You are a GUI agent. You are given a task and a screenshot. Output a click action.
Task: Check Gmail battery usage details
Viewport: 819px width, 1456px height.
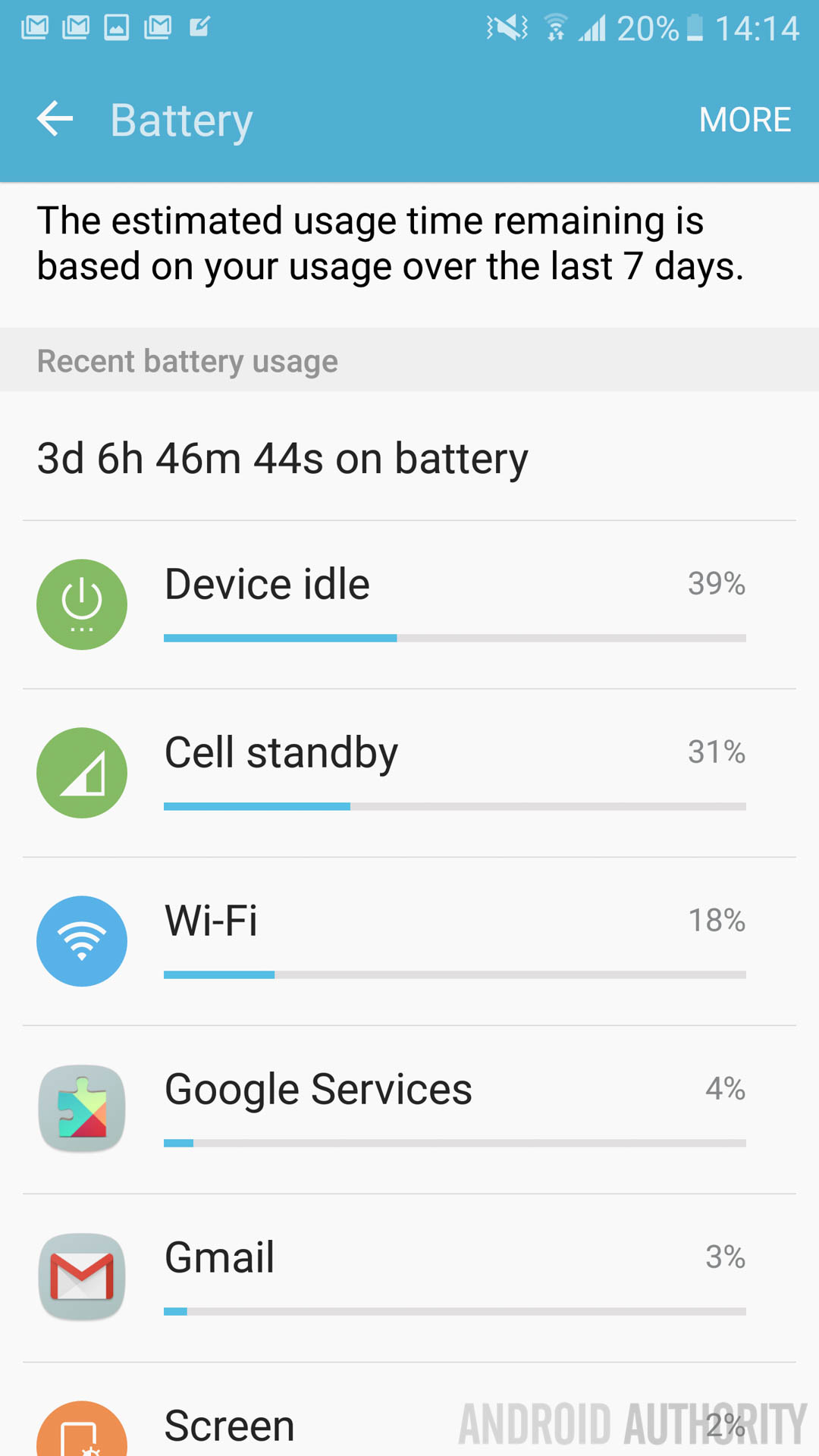pyautogui.click(x=409, y=1278)
